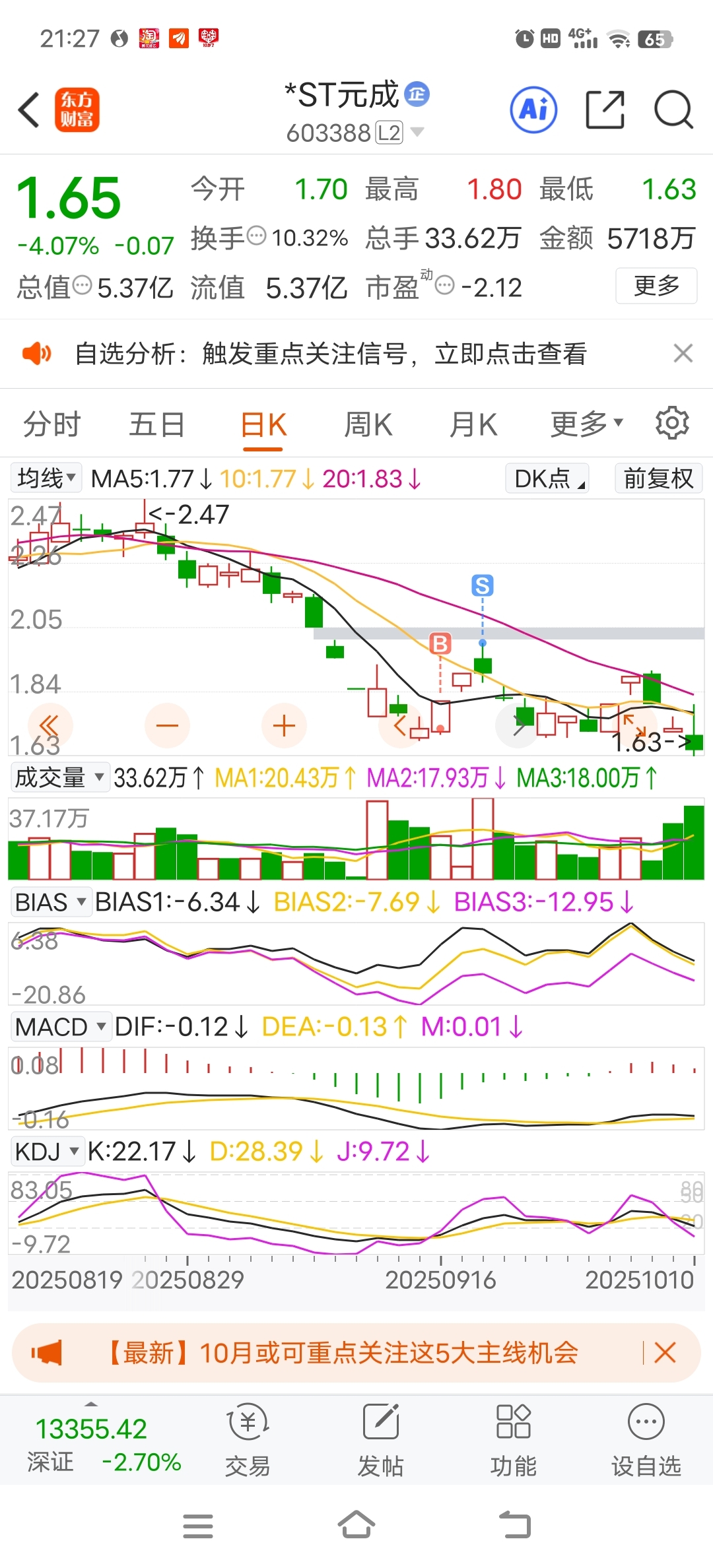Switch to the 分时 chart tab

point(52,424)
